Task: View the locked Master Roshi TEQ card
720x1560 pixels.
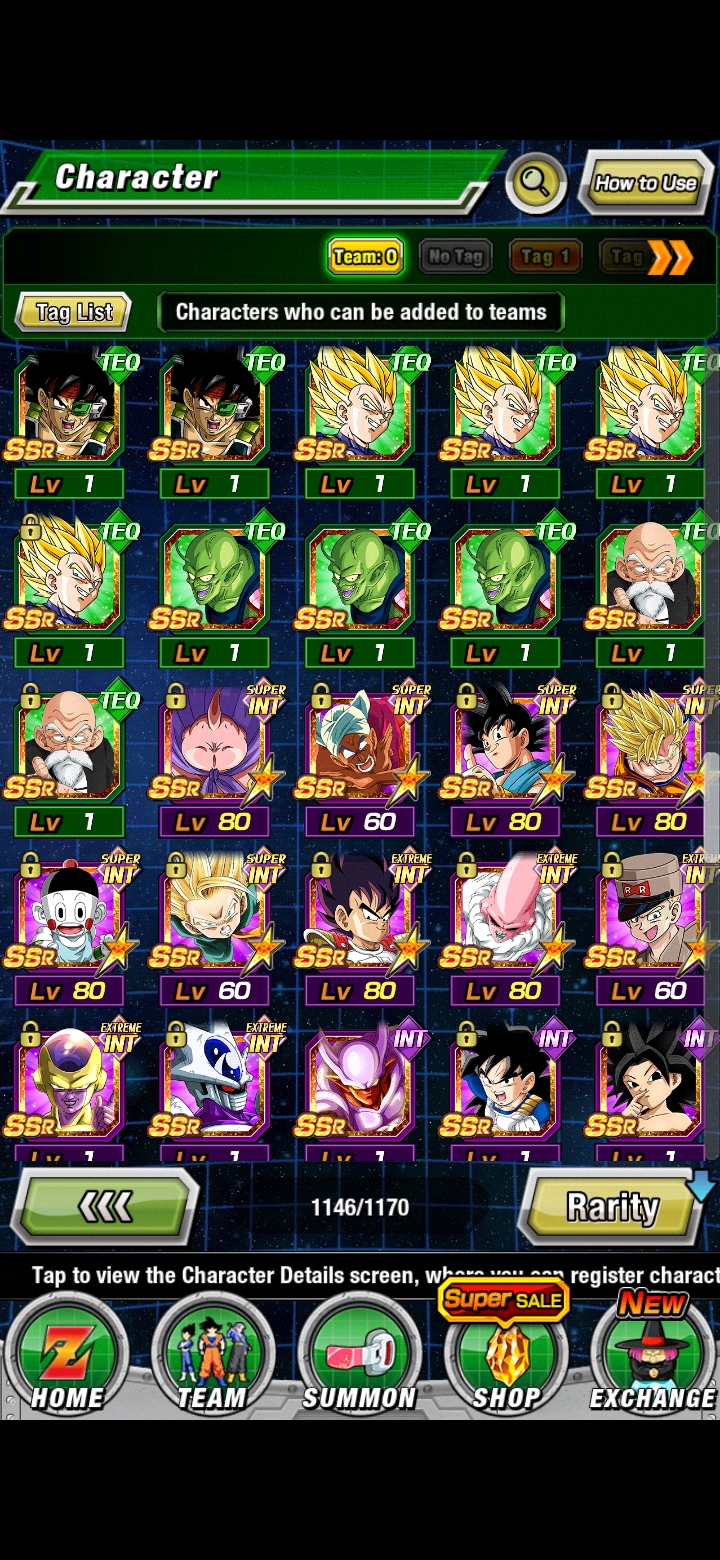Action: [69, 760]
